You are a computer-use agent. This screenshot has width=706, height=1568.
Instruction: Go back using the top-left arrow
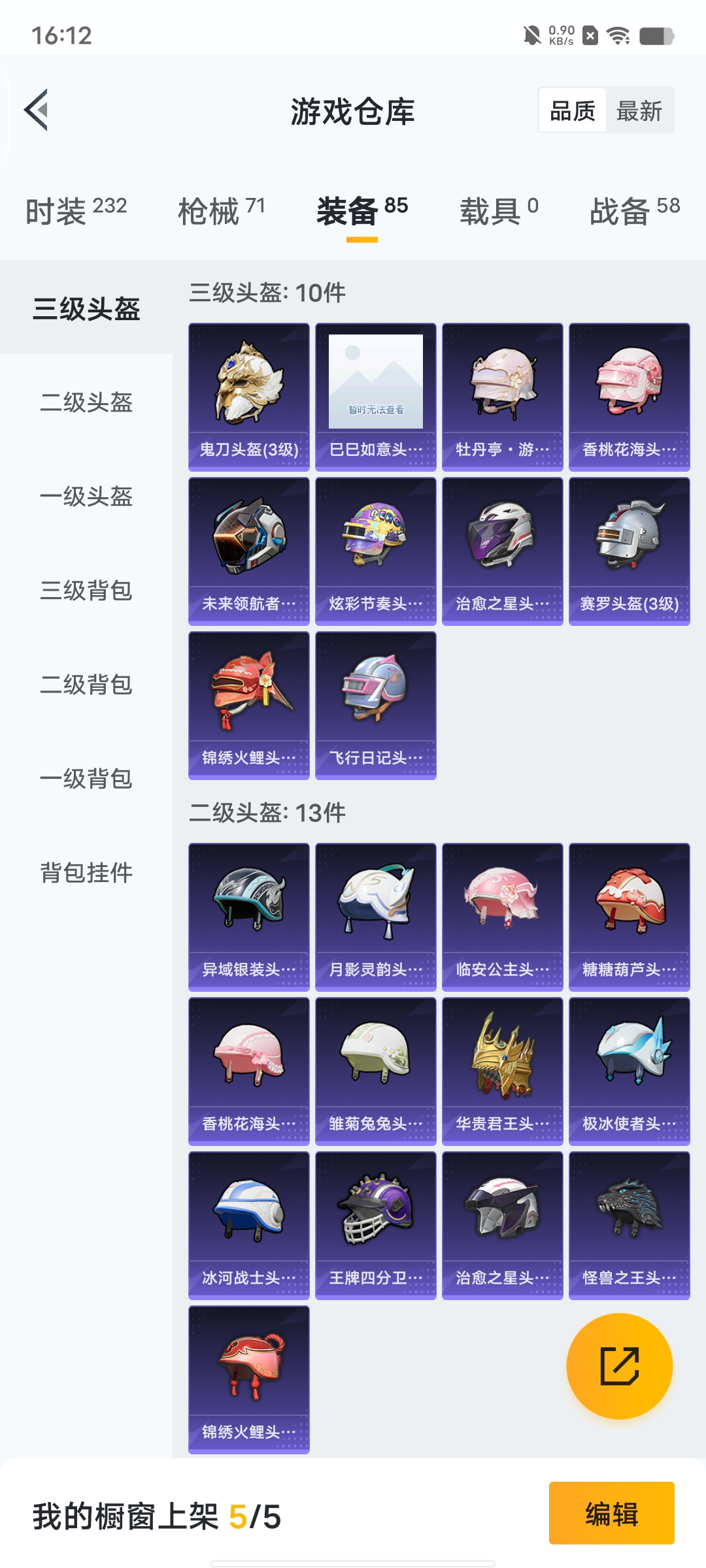coord(37,110)
